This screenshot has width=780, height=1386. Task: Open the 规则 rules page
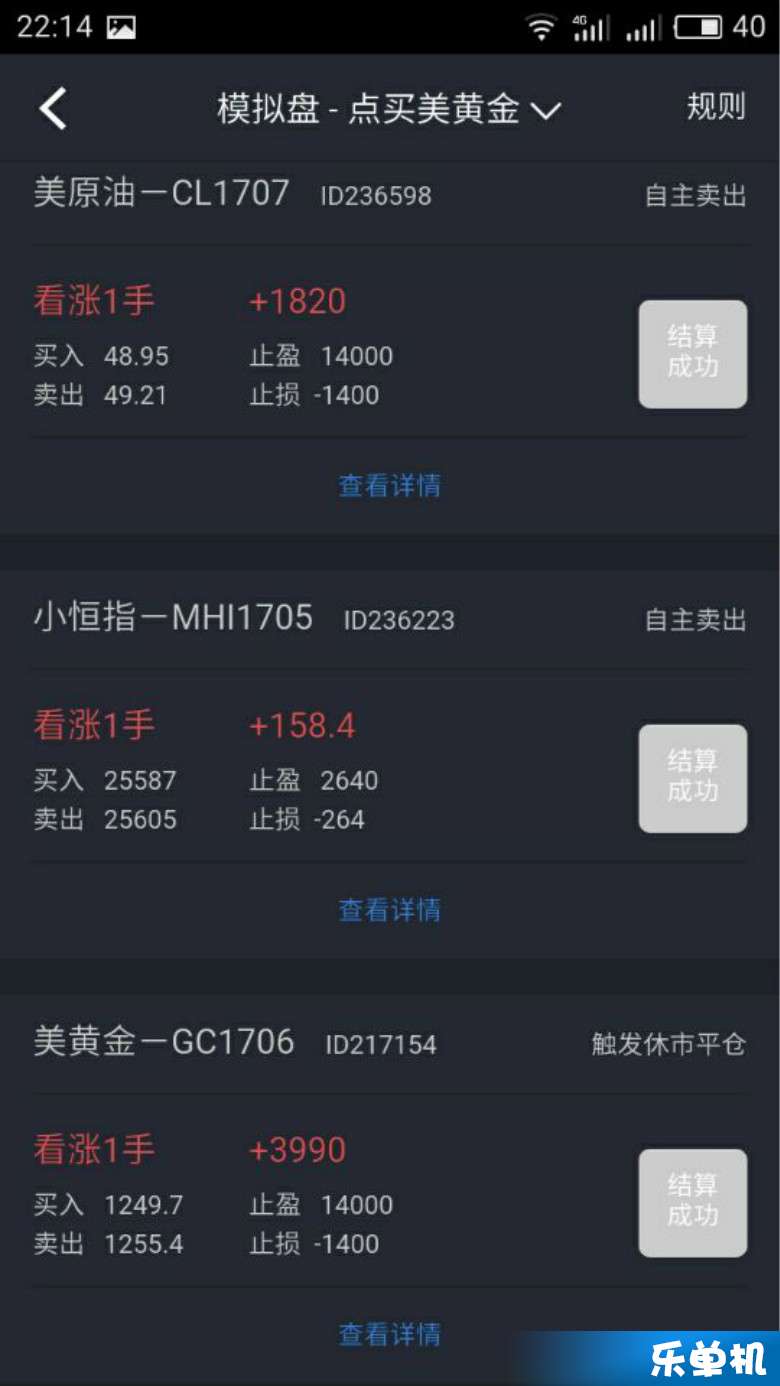(x=716, y=106)
